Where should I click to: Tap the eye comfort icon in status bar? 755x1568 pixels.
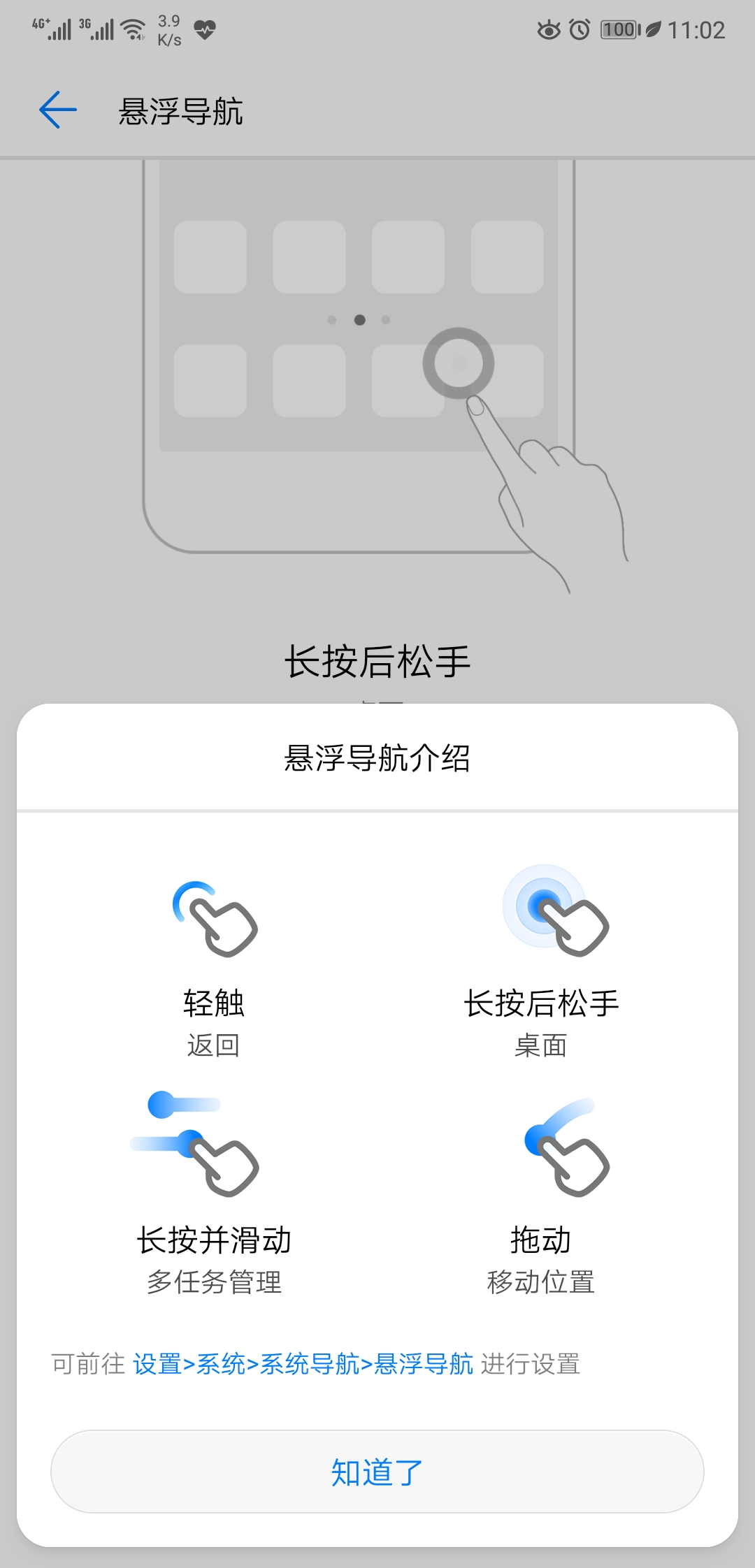coord(549,29)
